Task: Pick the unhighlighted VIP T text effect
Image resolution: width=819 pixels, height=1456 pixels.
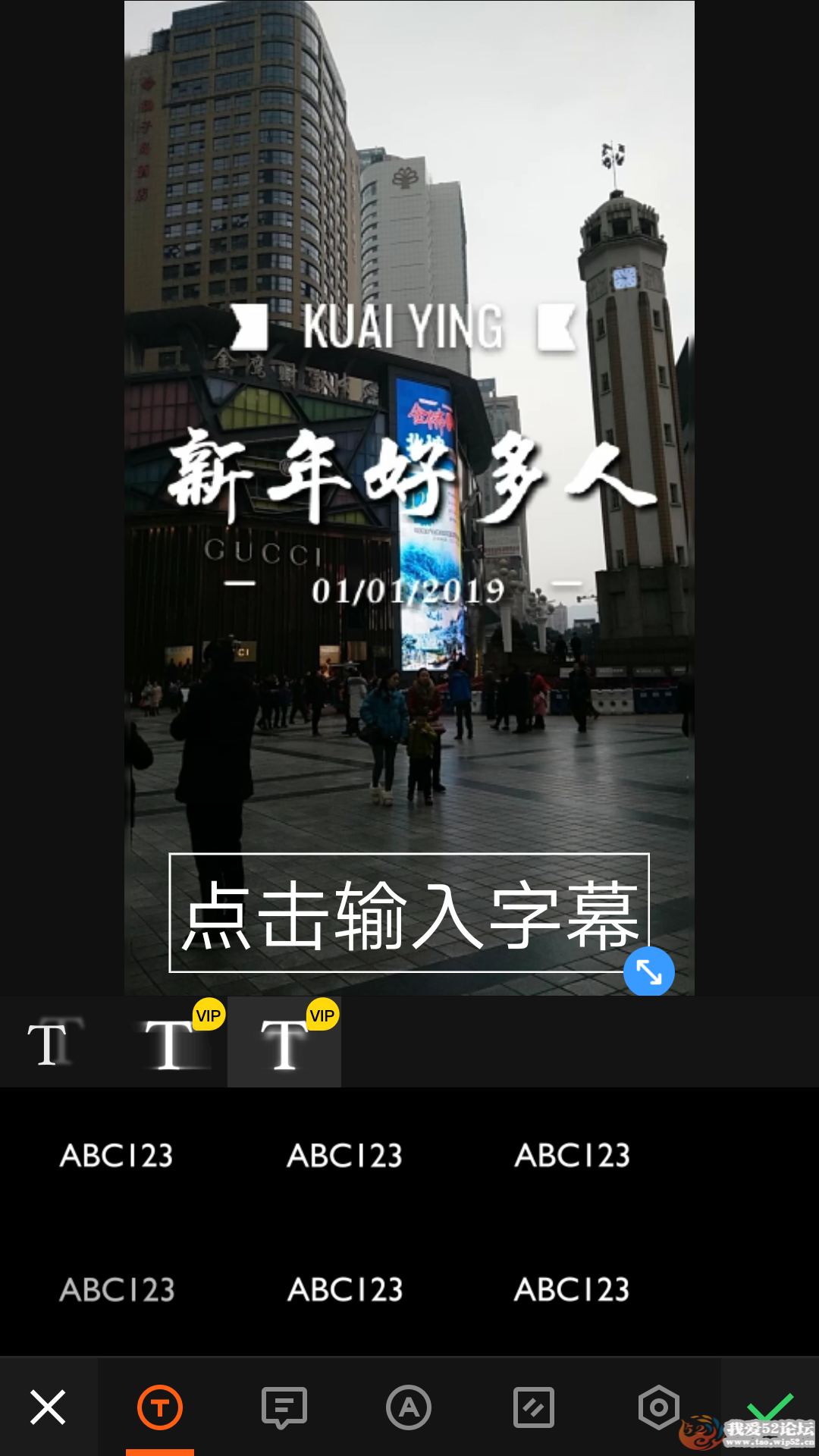Action: (x=171, y=1043)
